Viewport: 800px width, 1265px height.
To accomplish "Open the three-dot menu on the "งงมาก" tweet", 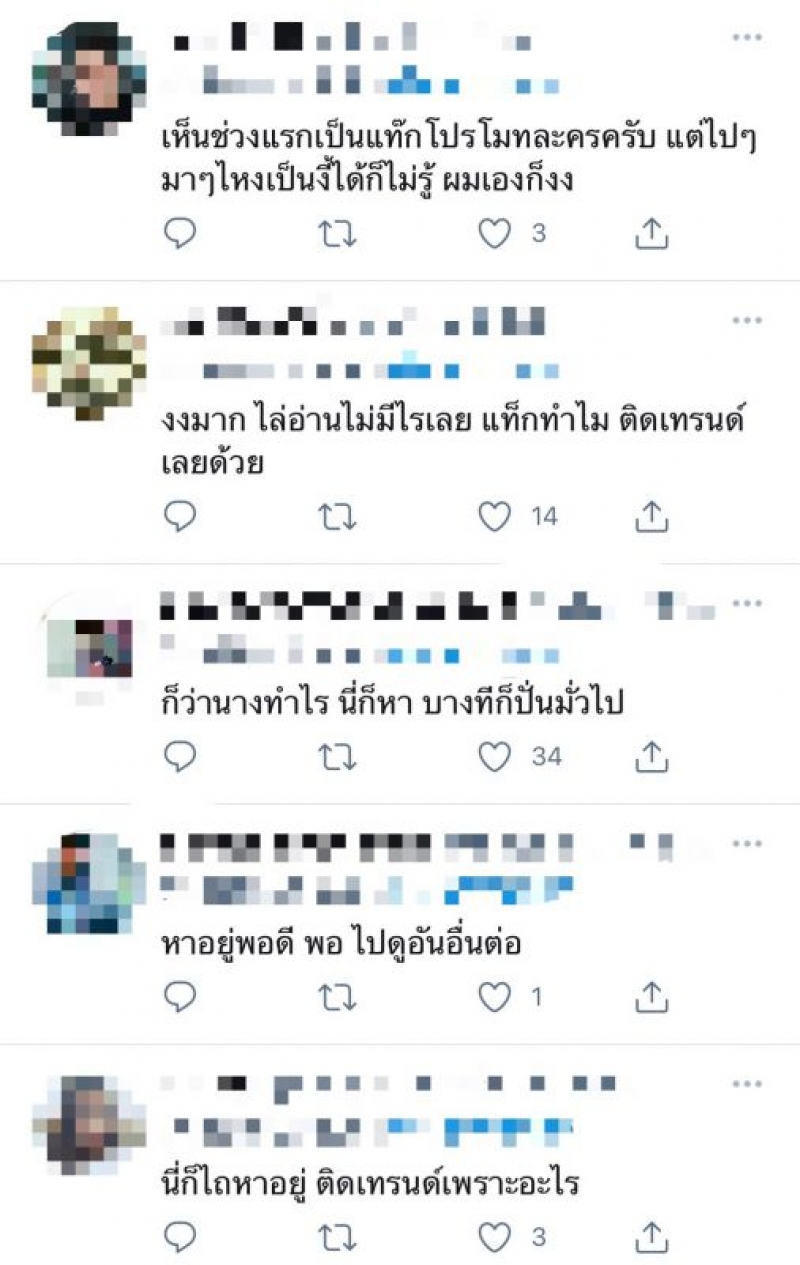I will (747, 320).
